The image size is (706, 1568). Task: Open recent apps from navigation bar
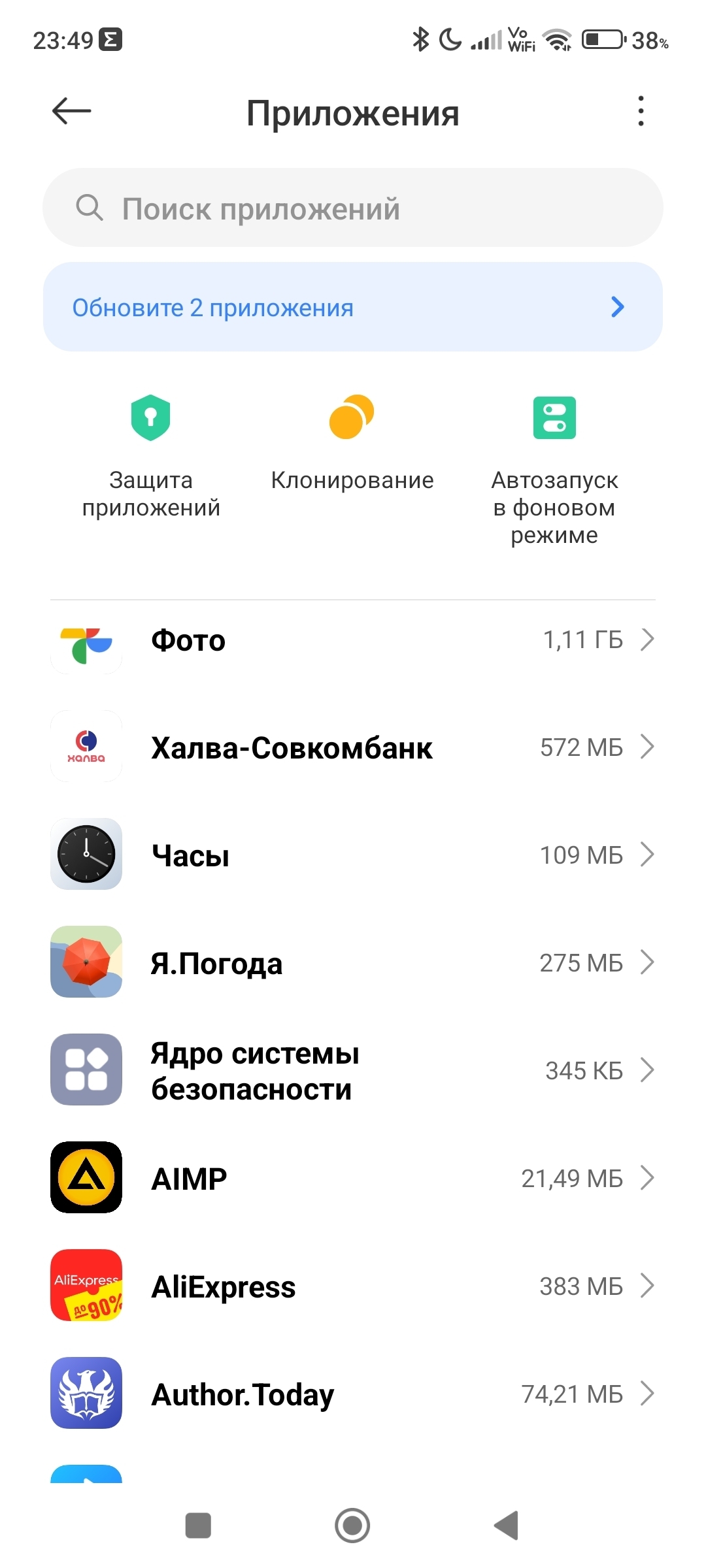(x=198, y=1526)
